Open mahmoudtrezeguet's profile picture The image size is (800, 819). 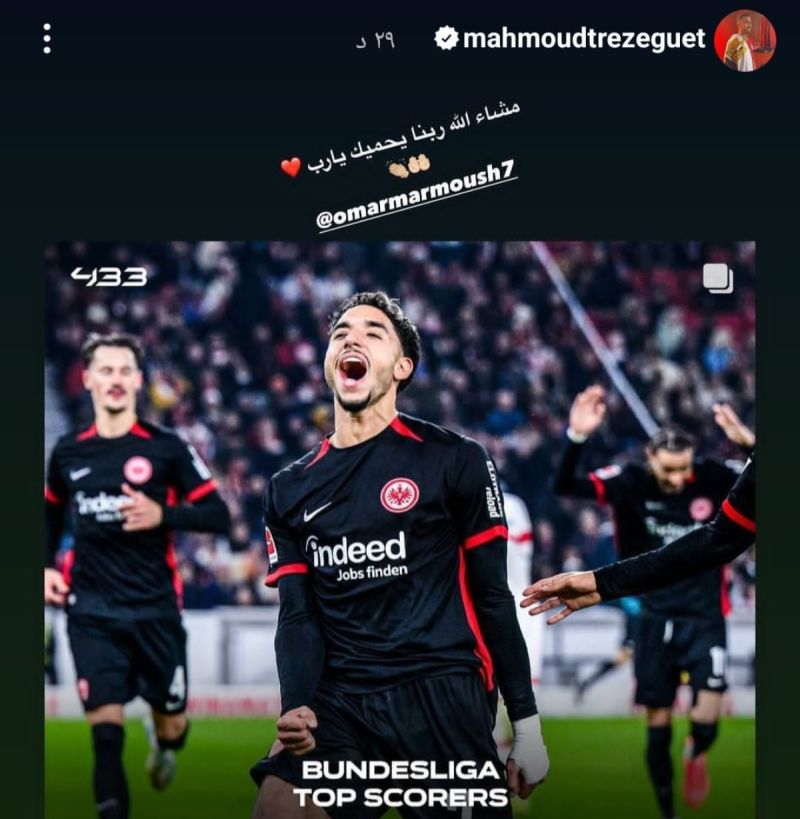[744, 40]
